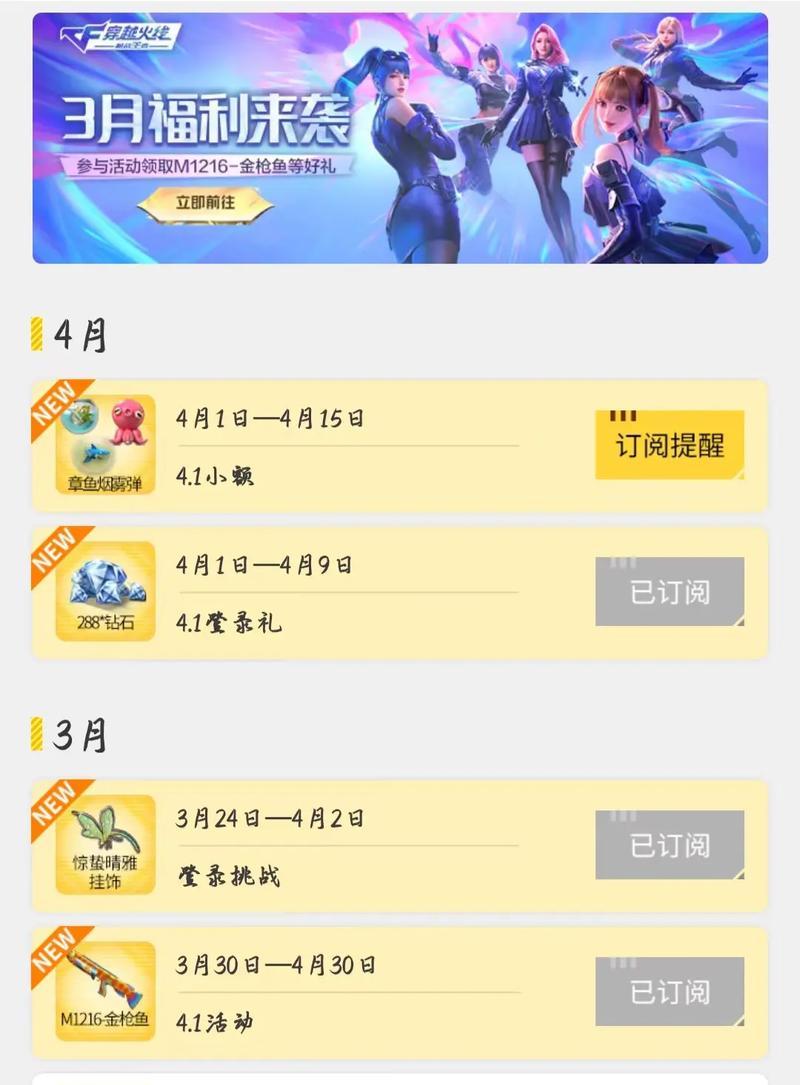Tap 已订阅 button for 登录挑战
The image size is (800, 1085).
(669, 845)
